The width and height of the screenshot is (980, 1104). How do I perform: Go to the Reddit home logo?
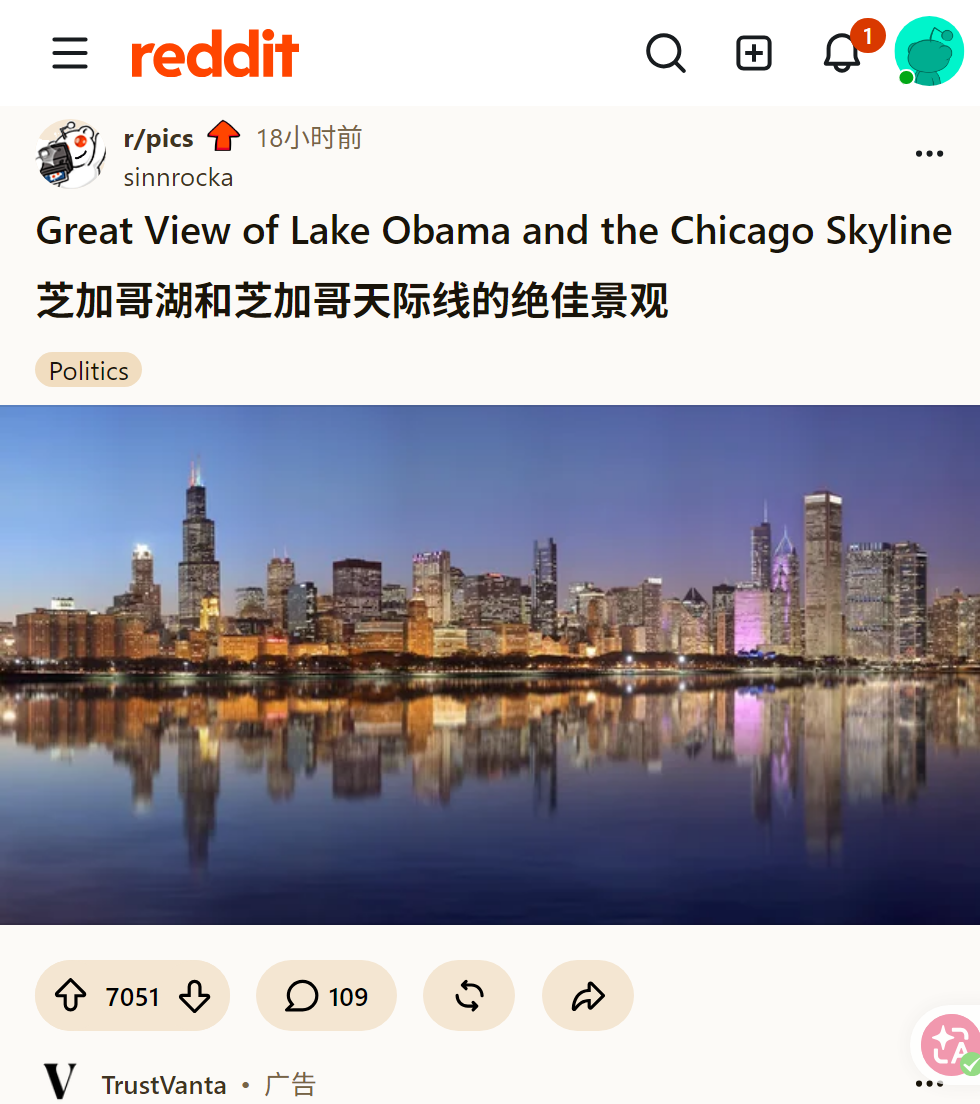(x=215, y=54)
